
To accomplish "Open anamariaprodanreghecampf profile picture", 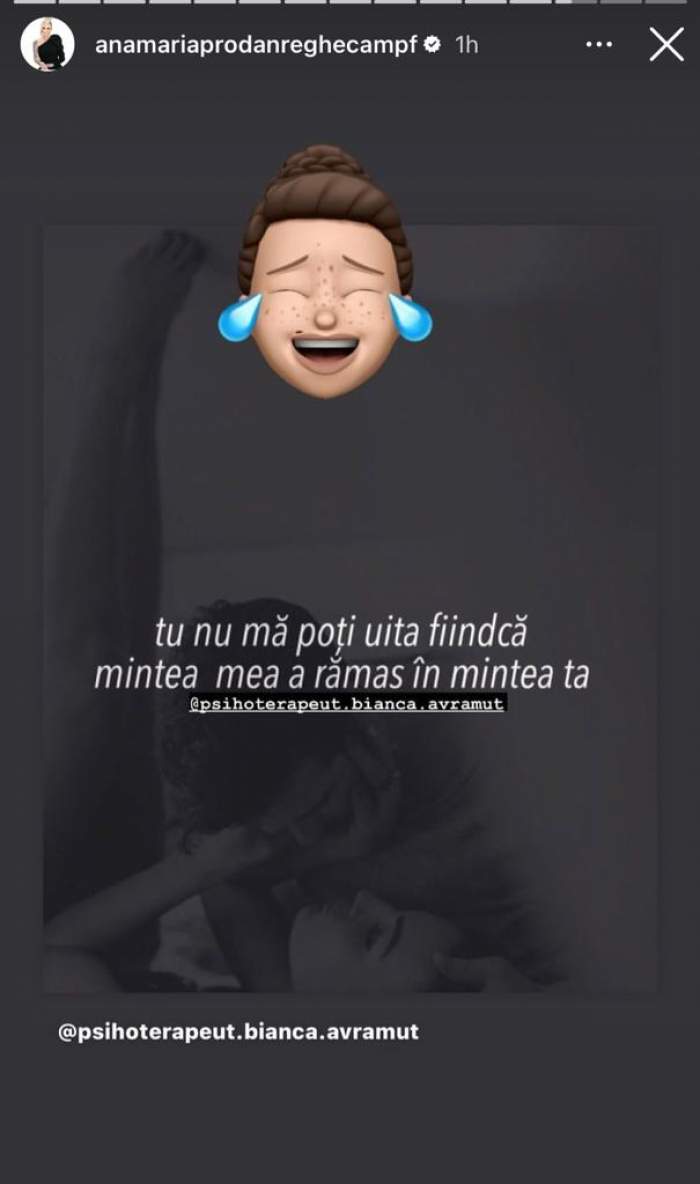I will [x=47, y=45].
